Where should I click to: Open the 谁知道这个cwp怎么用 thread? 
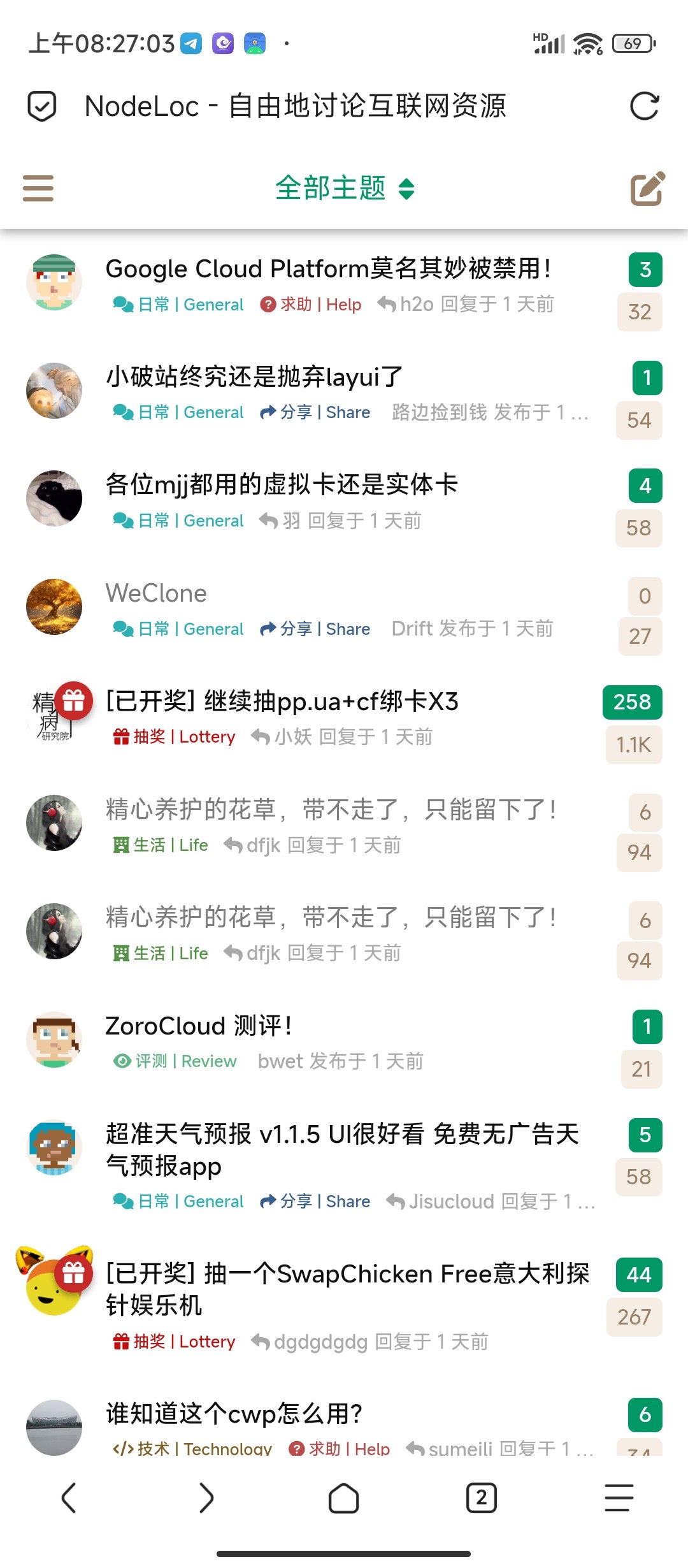click(x=234, y=1414)
